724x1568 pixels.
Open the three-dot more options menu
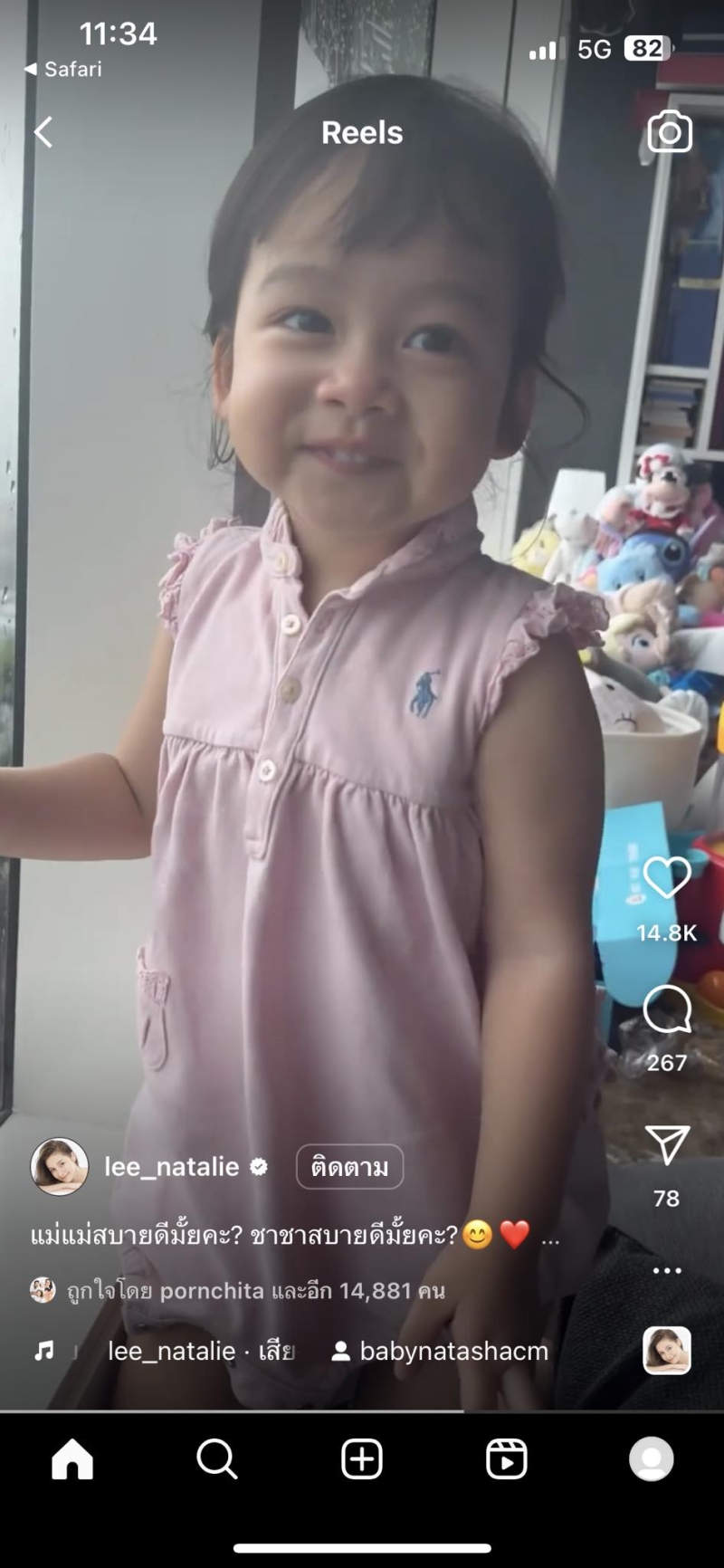coord(667,1270)
